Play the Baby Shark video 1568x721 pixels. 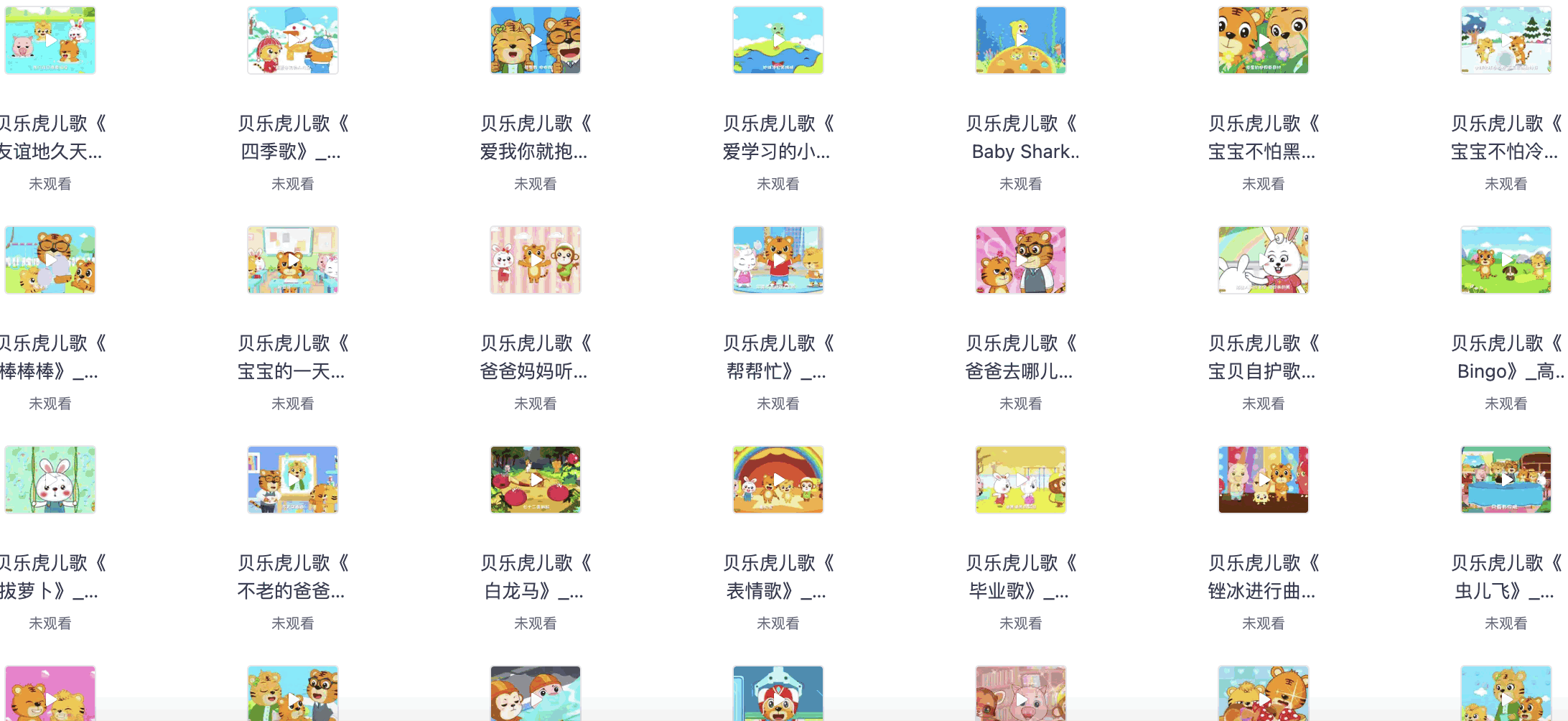point(1020,40)
